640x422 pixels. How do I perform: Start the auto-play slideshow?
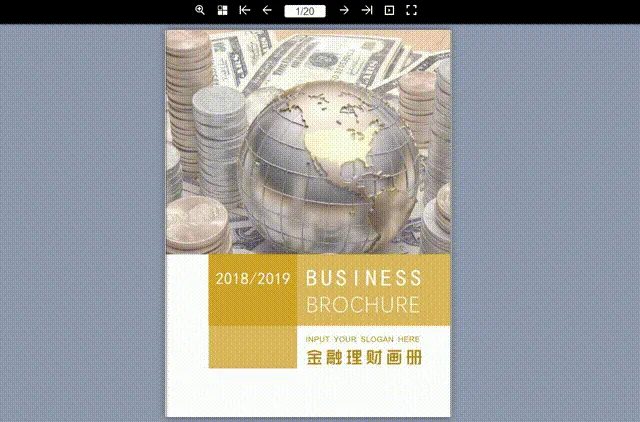[x=389, y=10]
